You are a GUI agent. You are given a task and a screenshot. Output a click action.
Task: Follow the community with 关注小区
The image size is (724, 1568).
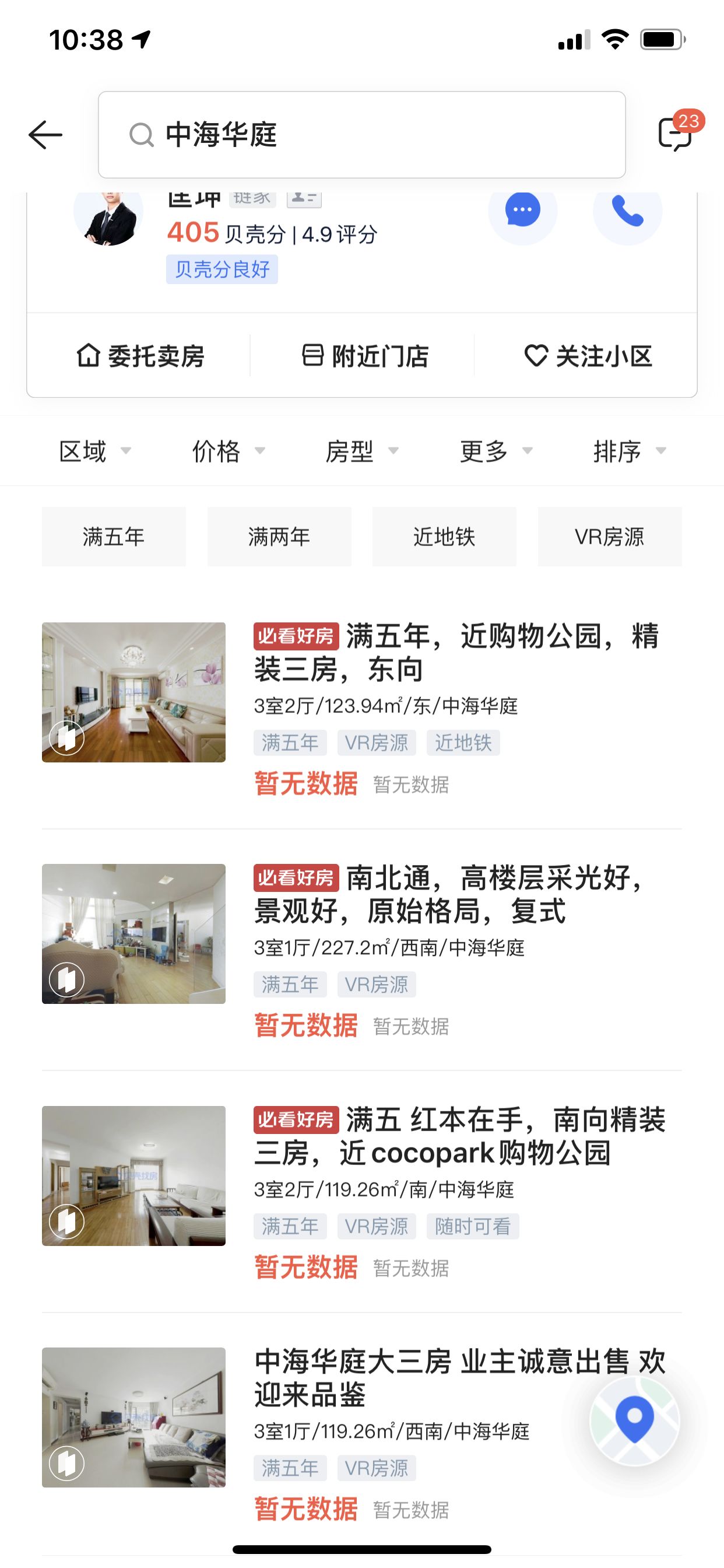click(588, 356)
